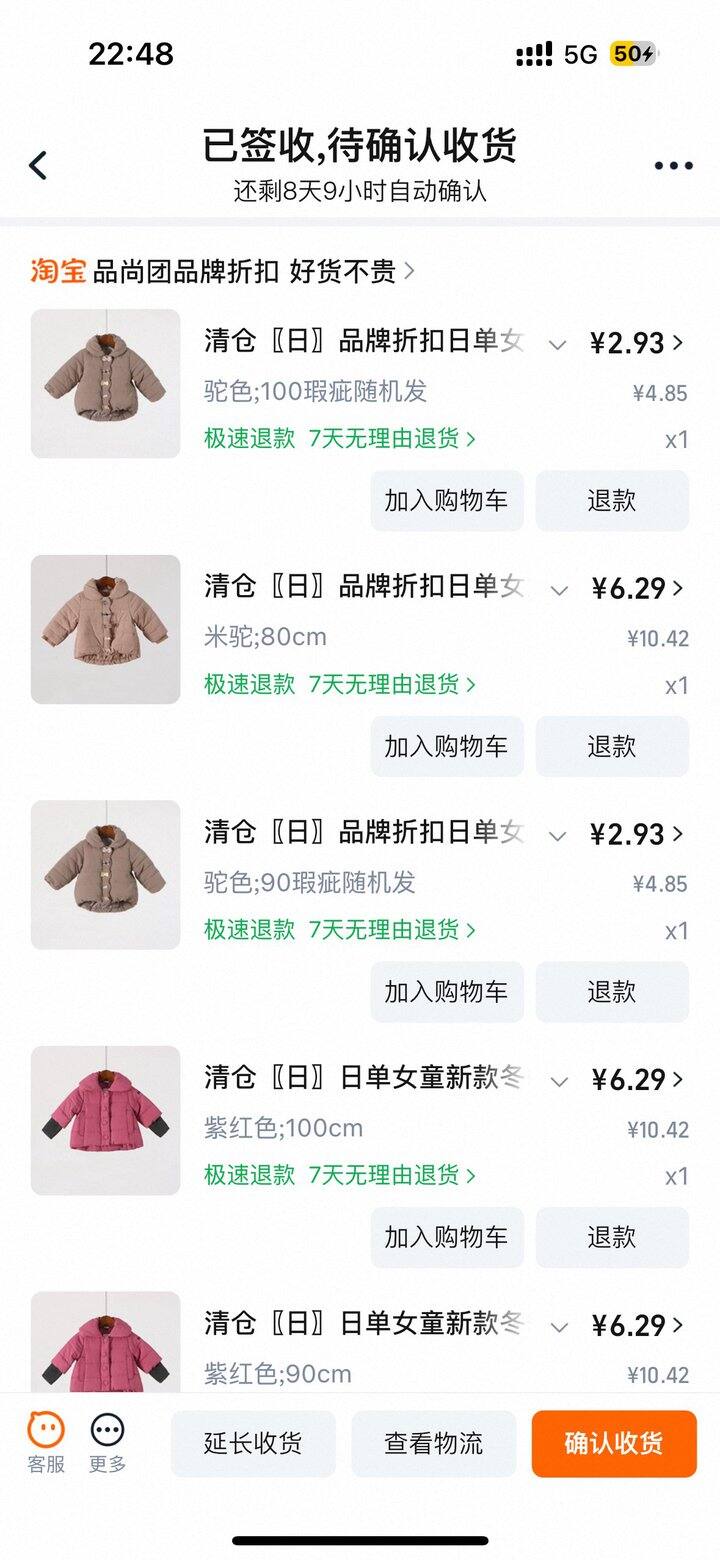The height and width of the screenshot is (1560, 720).
Task: Add 驼色;100 coat to shopping cart
Action: pos(446,501)
